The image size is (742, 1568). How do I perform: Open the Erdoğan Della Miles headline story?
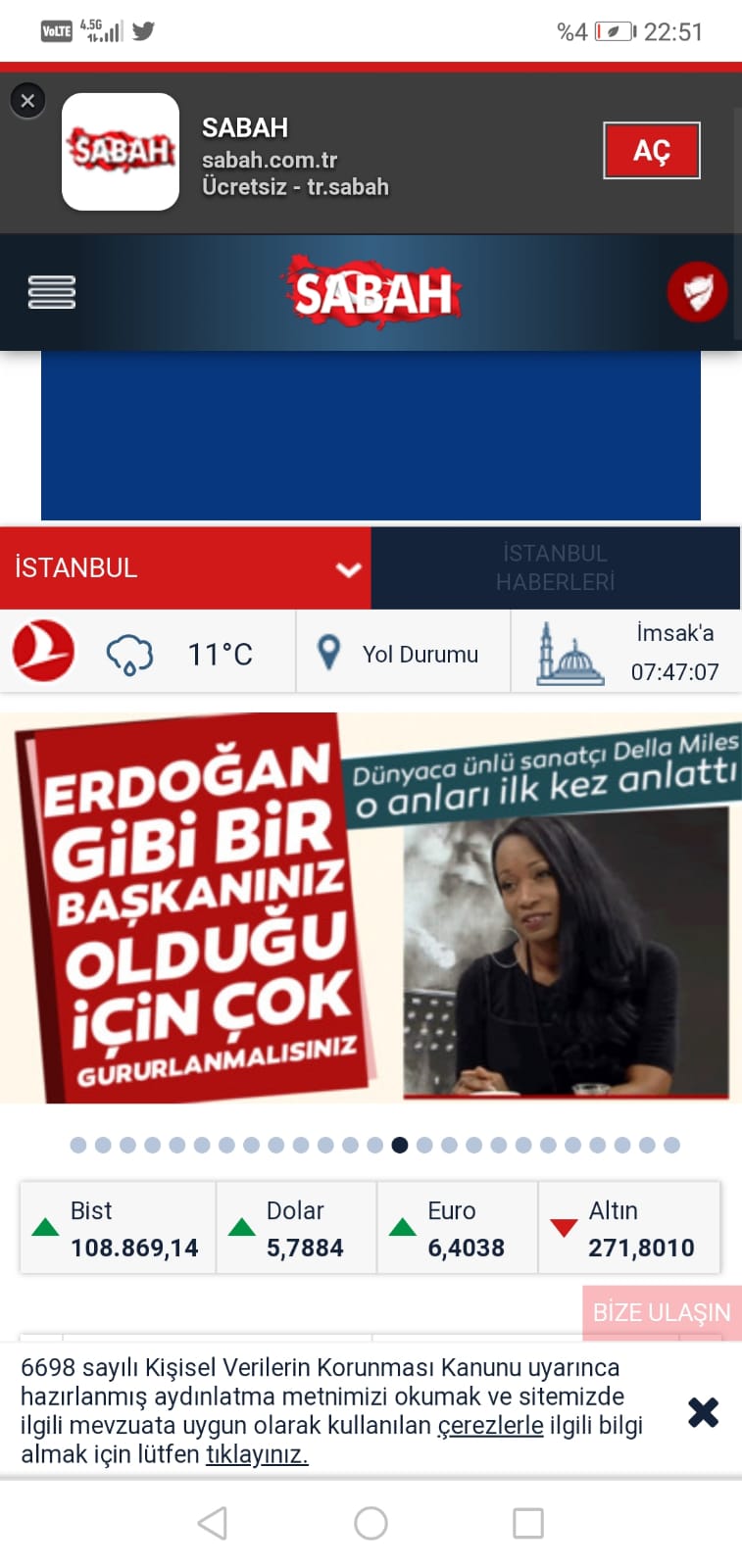371,908
